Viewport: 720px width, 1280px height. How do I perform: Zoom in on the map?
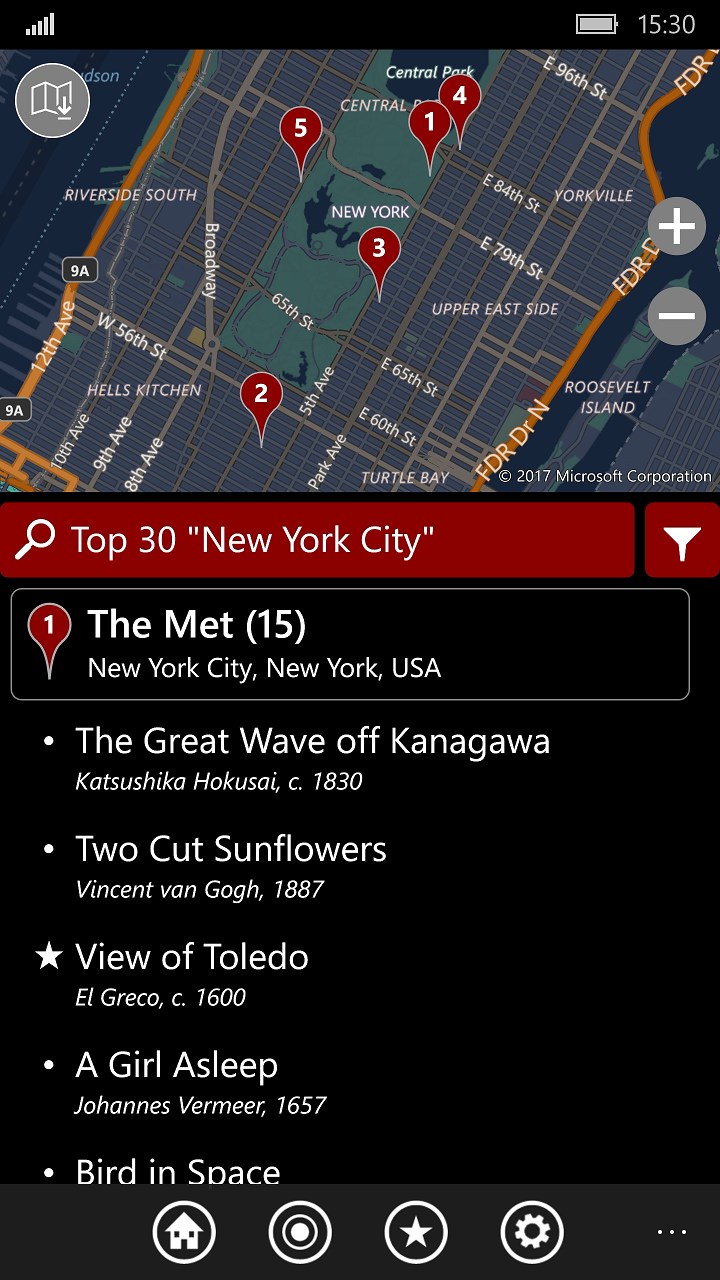tap(677, 227)
